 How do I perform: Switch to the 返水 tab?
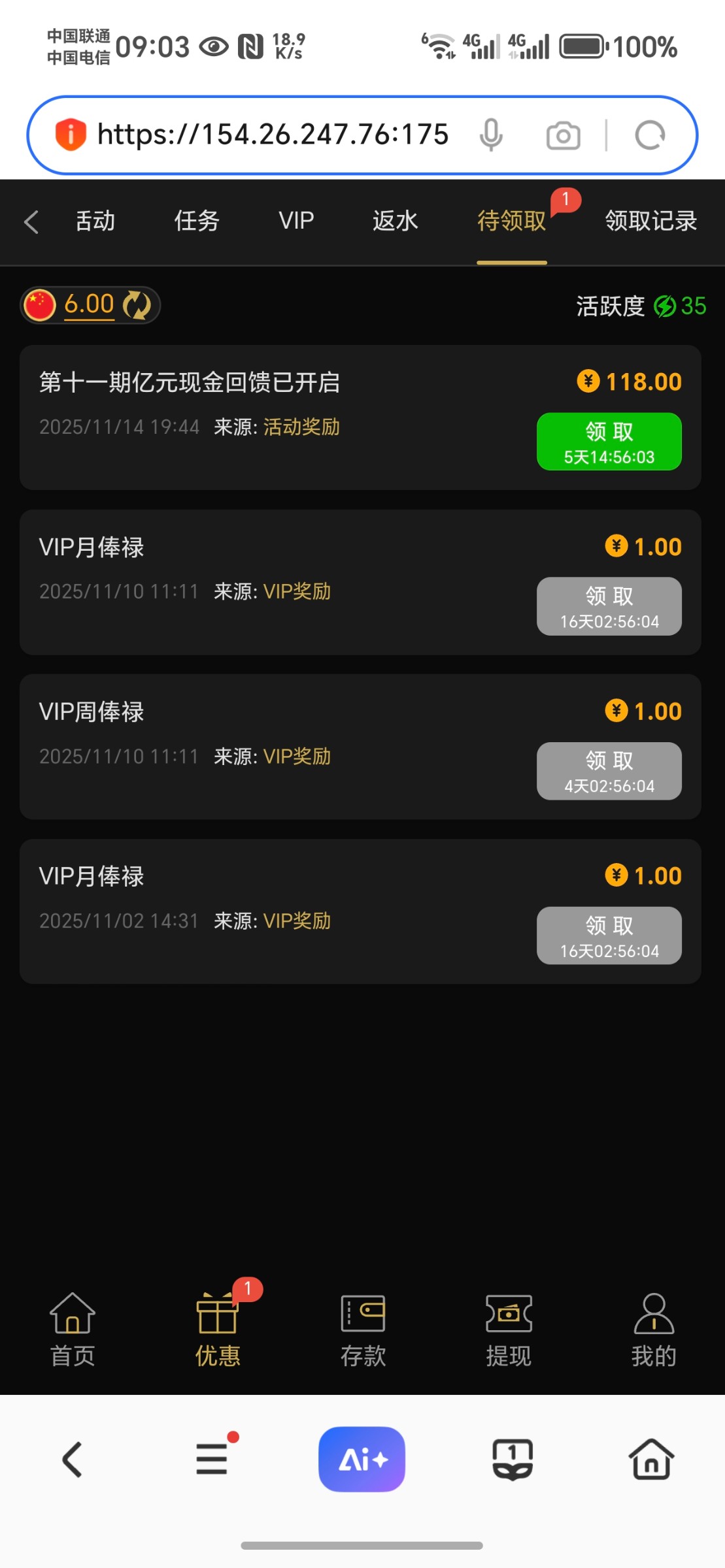pos(395,221)
